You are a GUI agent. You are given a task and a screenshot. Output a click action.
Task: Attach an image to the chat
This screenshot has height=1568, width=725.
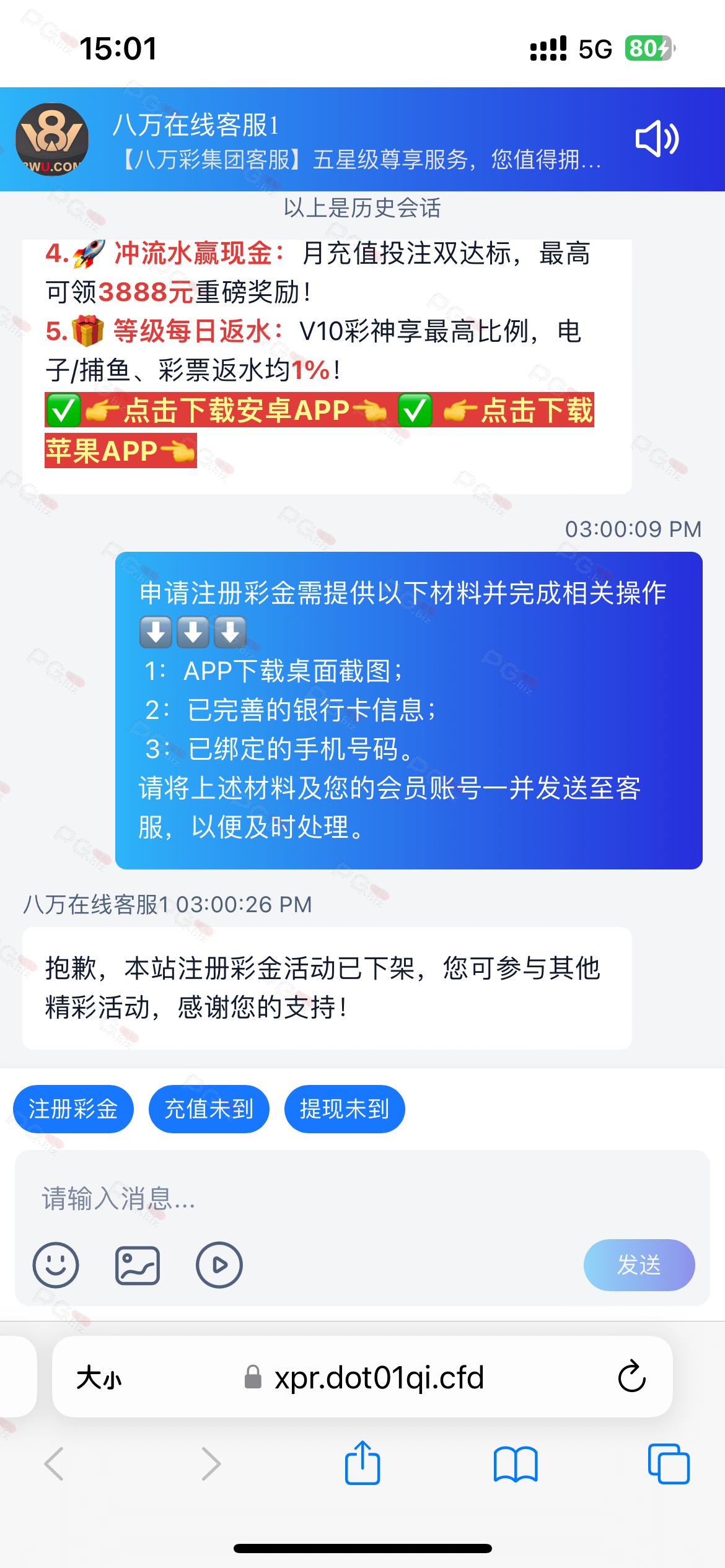[x=138, y=1265]
